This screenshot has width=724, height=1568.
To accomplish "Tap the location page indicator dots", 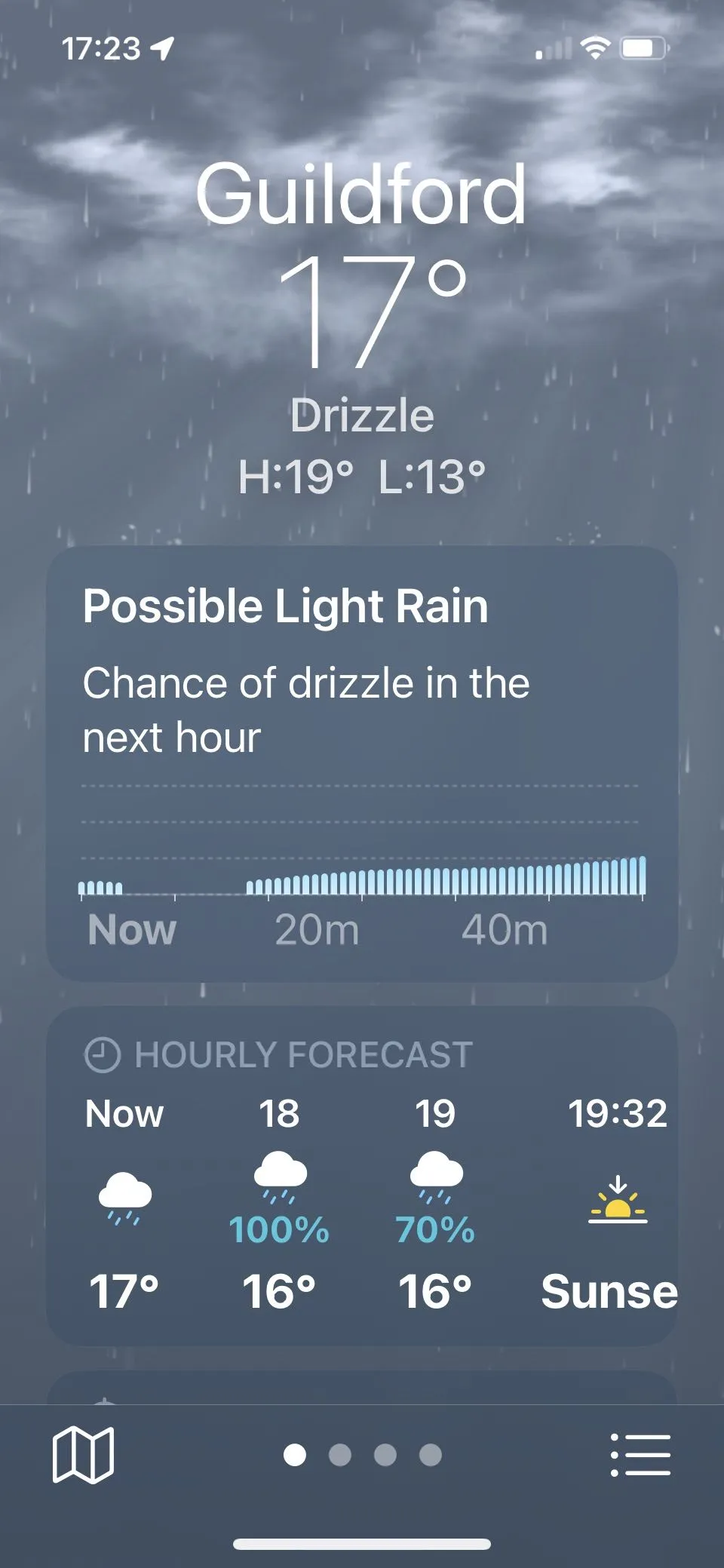I will coord(362,1455).
